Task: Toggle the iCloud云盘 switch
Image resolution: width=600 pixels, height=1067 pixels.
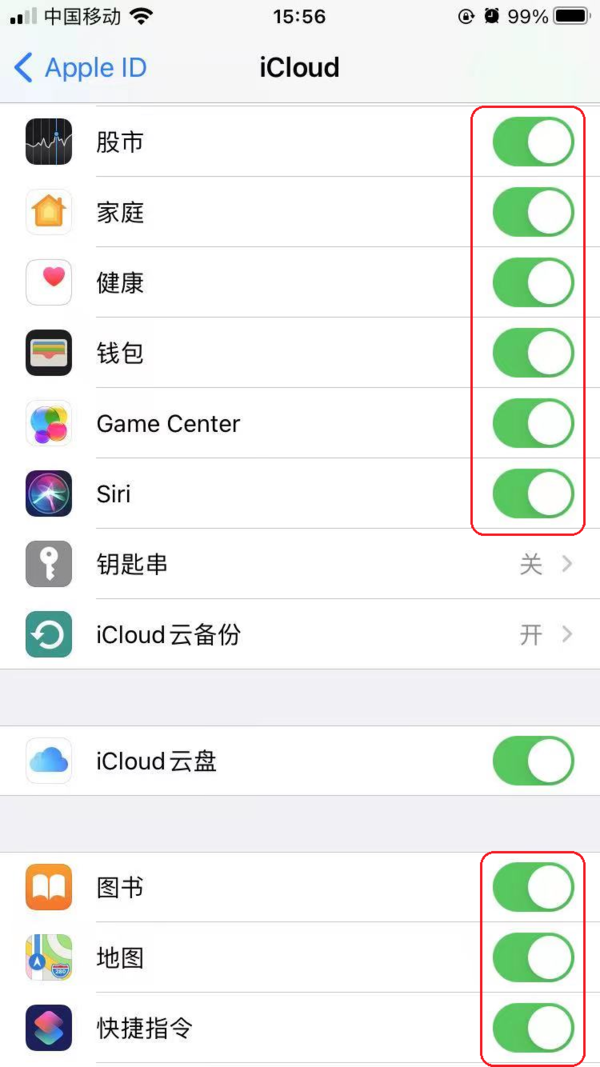Action: pos(533,762)
